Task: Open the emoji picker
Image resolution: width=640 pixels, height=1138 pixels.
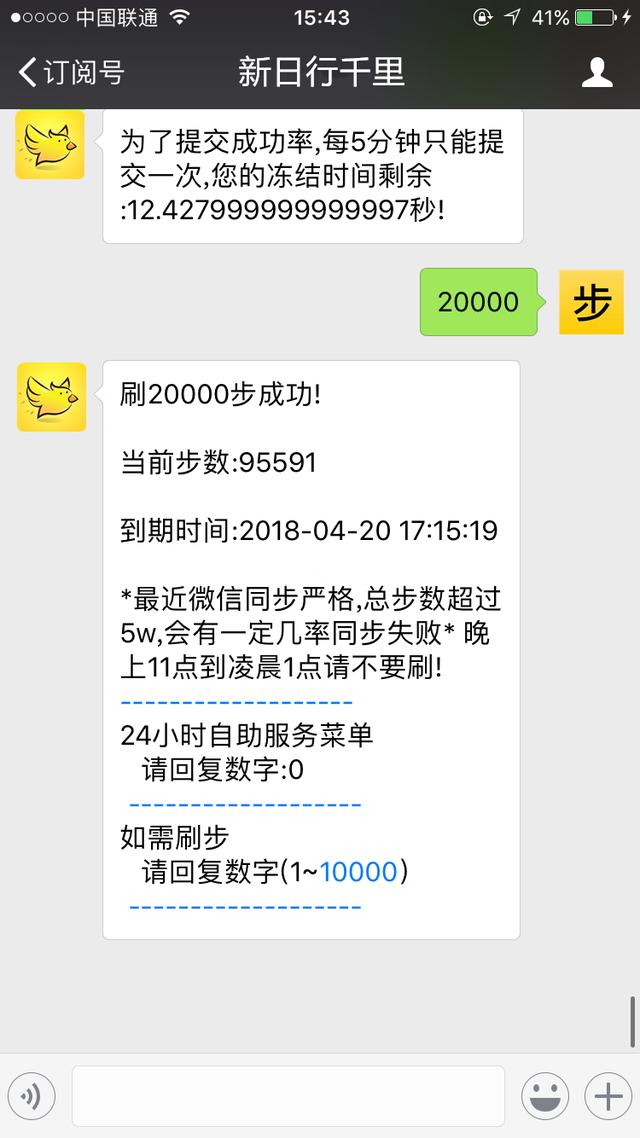Action: coord(545,1096)
